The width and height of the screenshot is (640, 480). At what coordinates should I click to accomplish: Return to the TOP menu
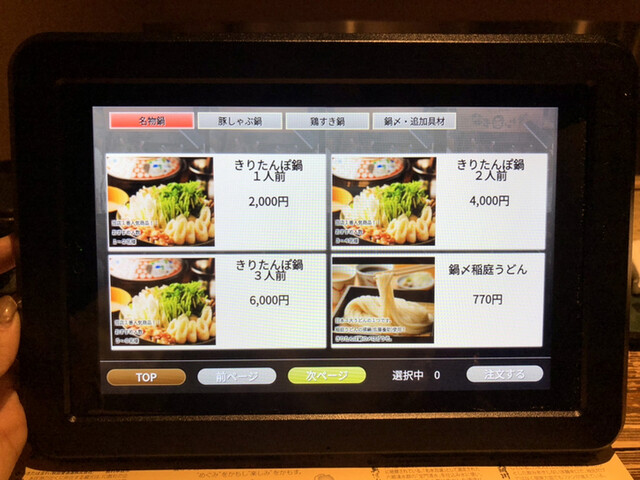click(146, 377)
